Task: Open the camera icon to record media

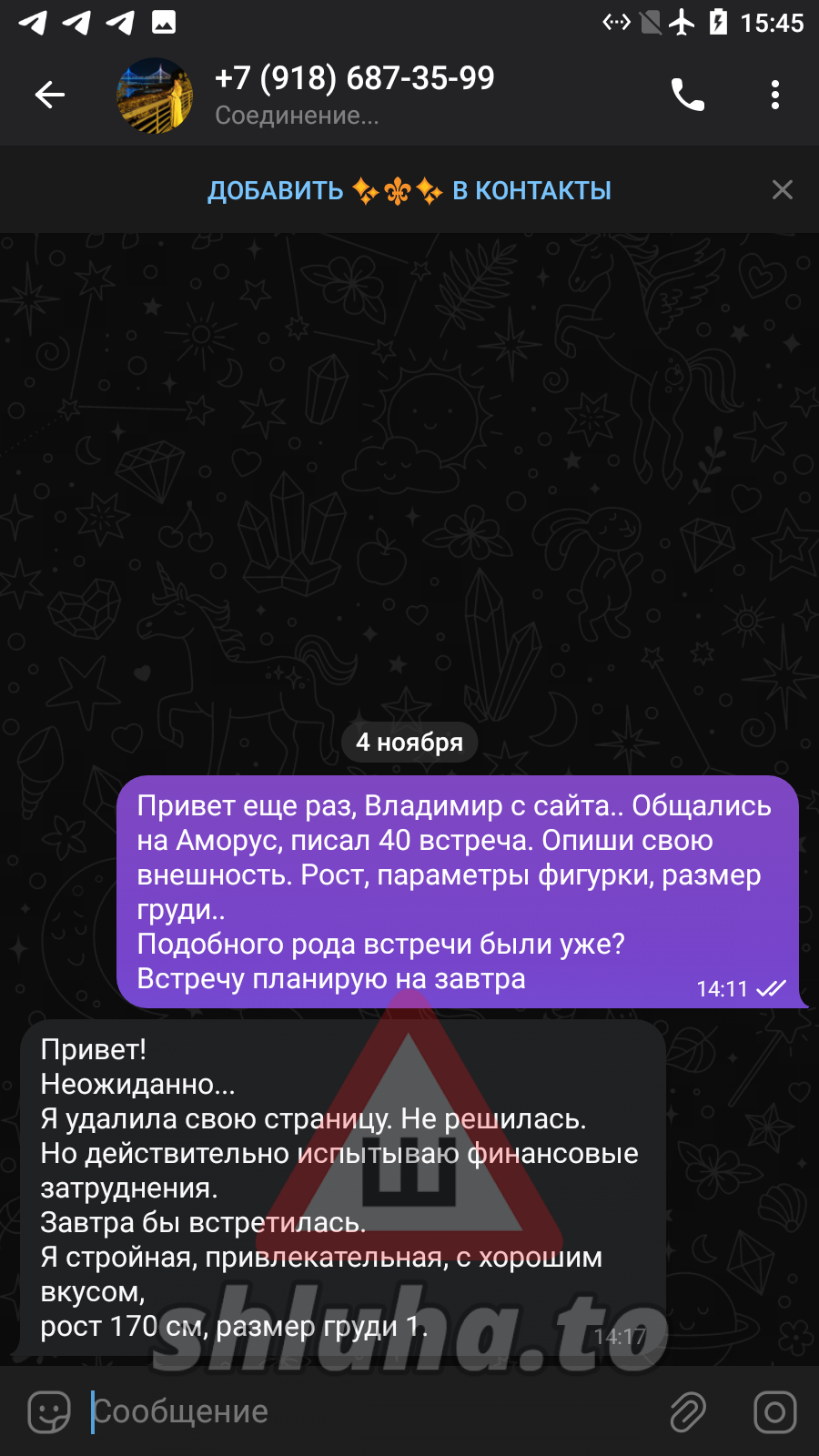Action: 774,1411
